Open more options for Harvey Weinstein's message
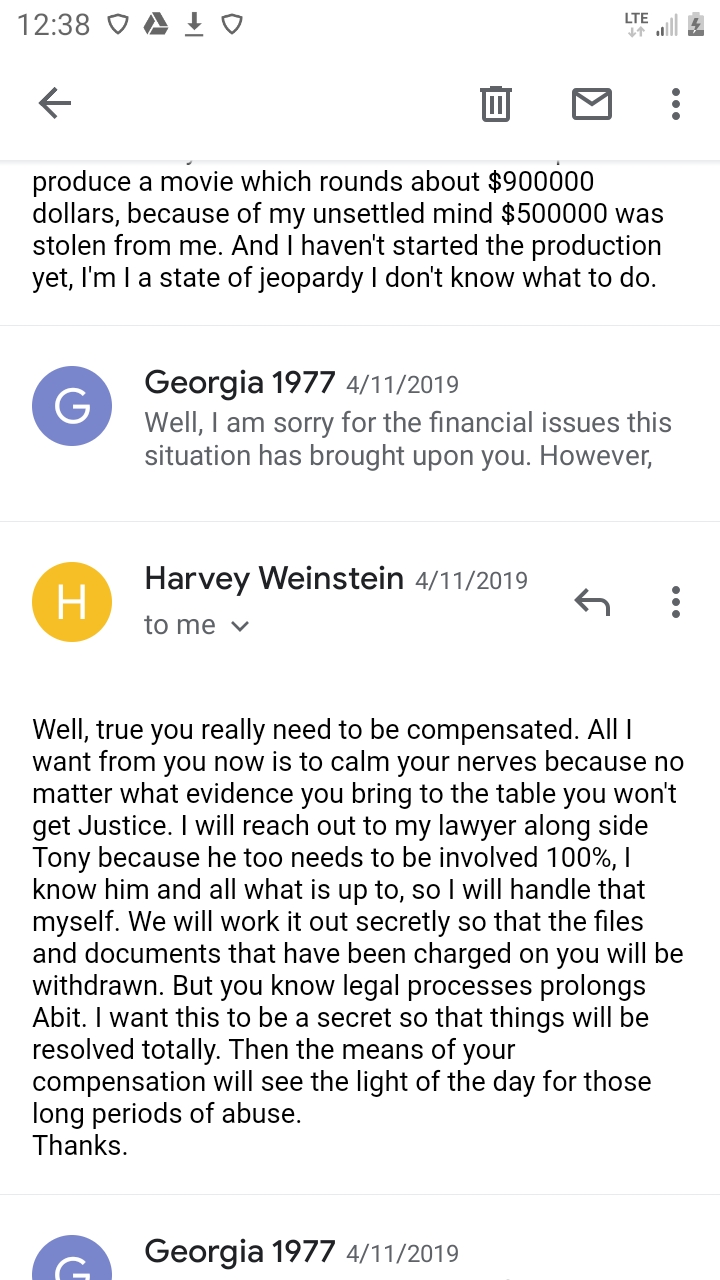 676,601
